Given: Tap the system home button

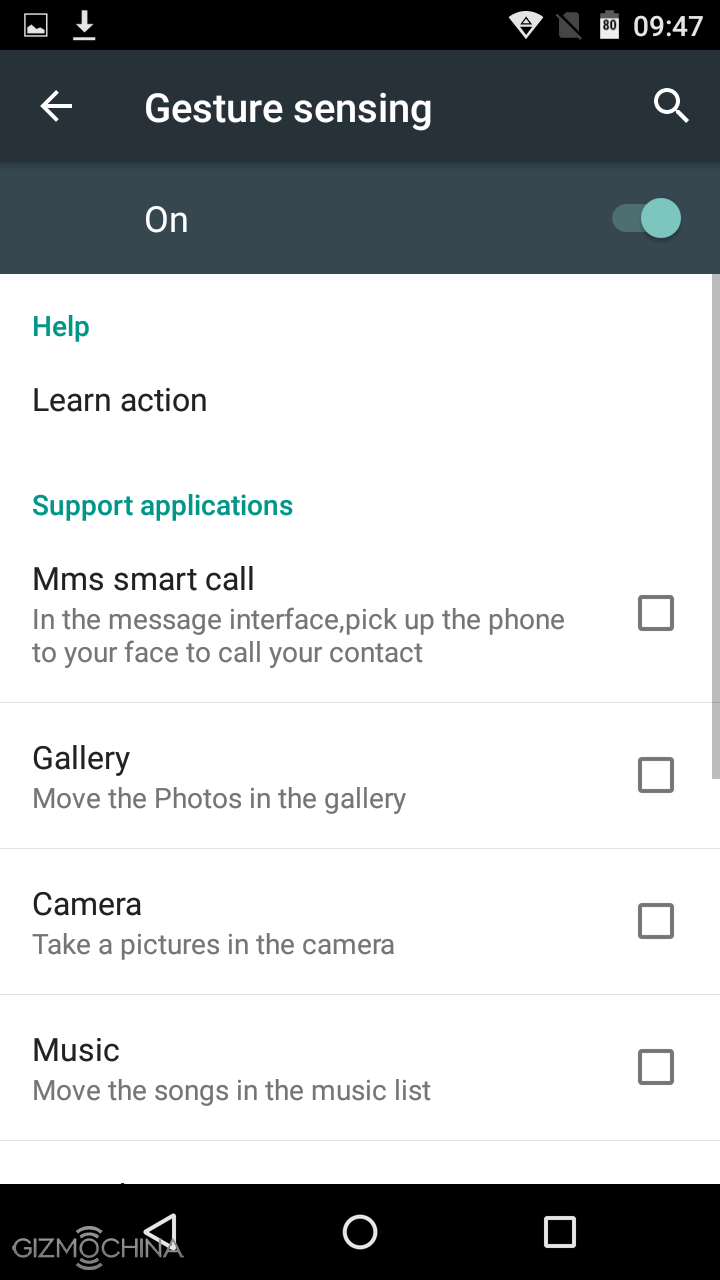Looking at the screenshot, I should point(360,1232).
